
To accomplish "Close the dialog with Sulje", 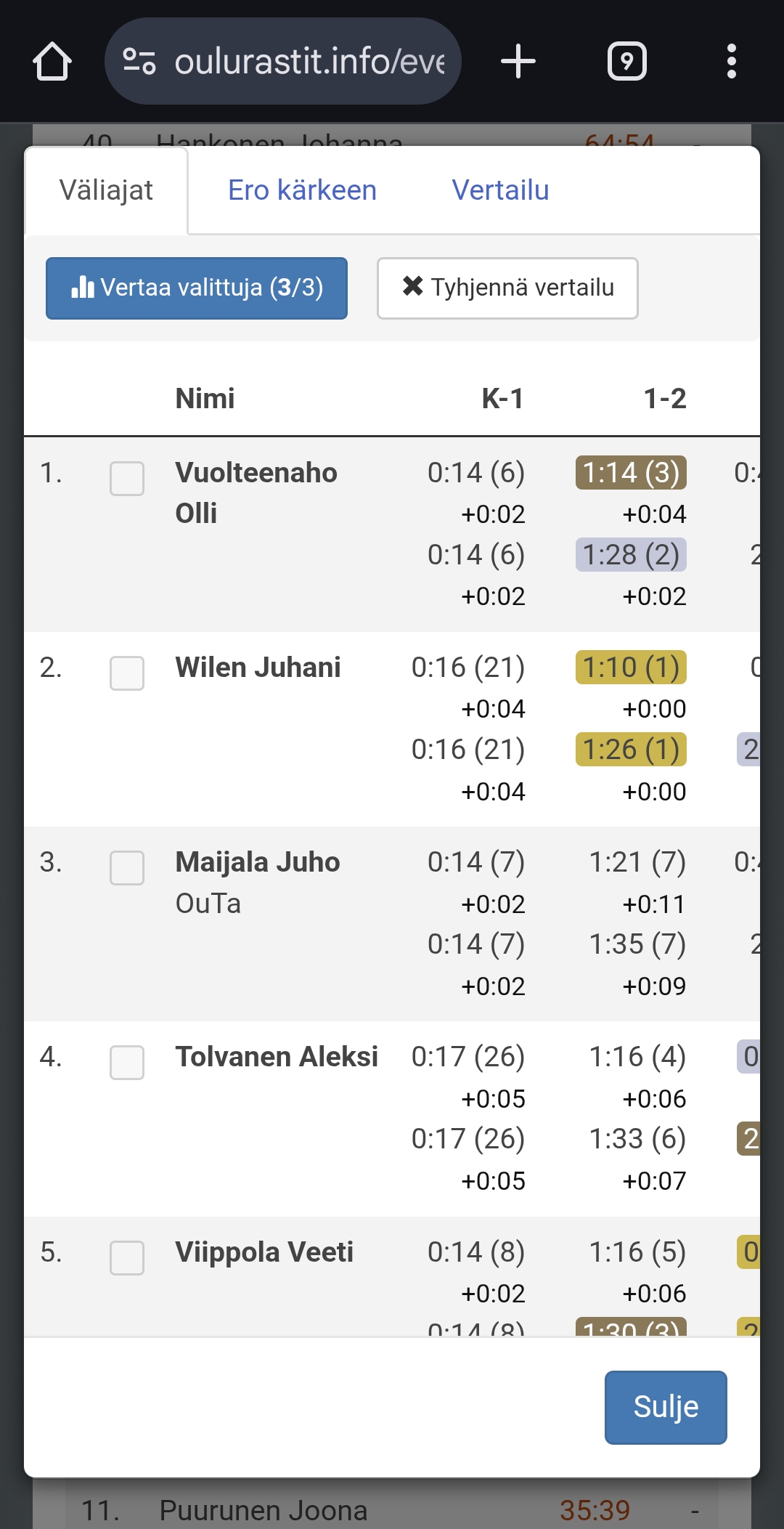I will coord(666,1407).
